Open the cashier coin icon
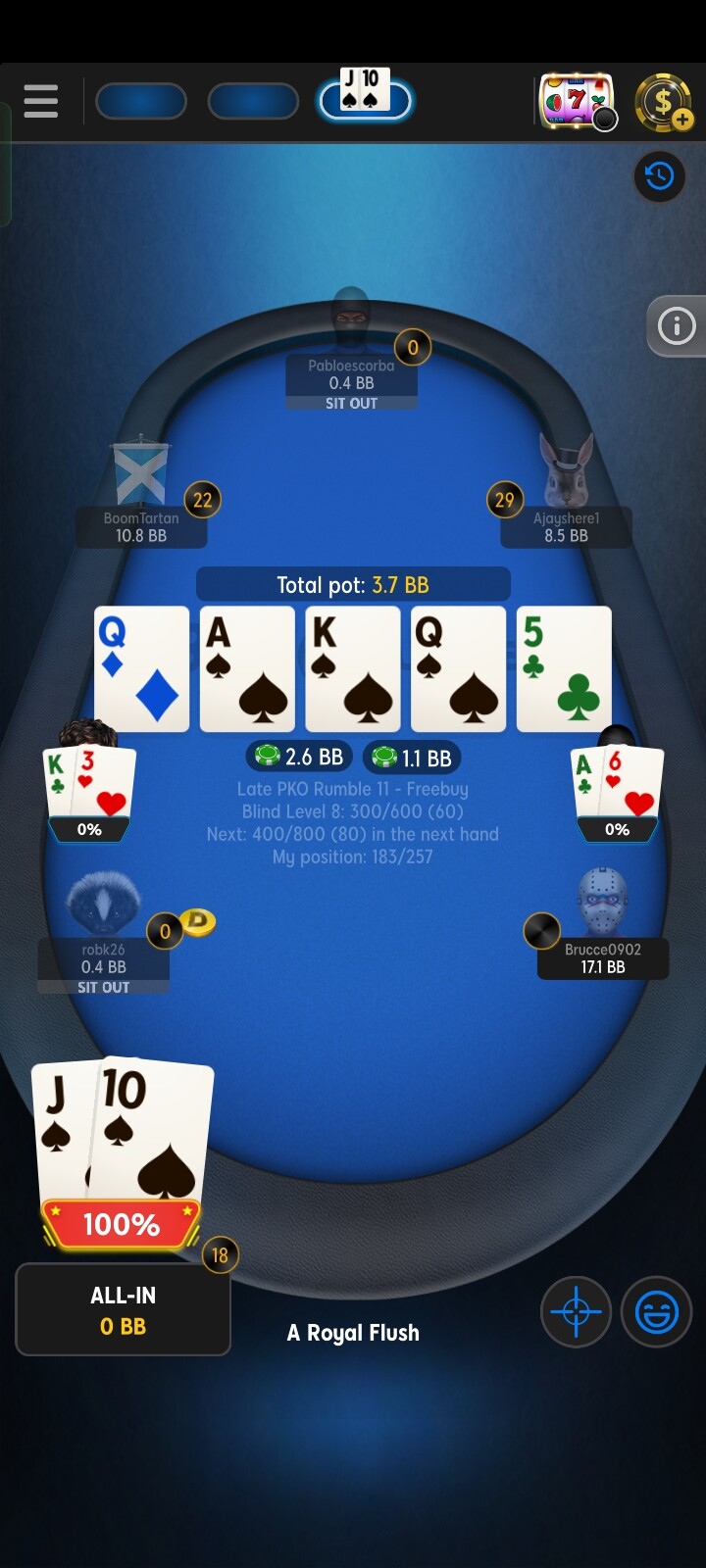Viewport: 706px width, 1568px height. click(664, 101)
